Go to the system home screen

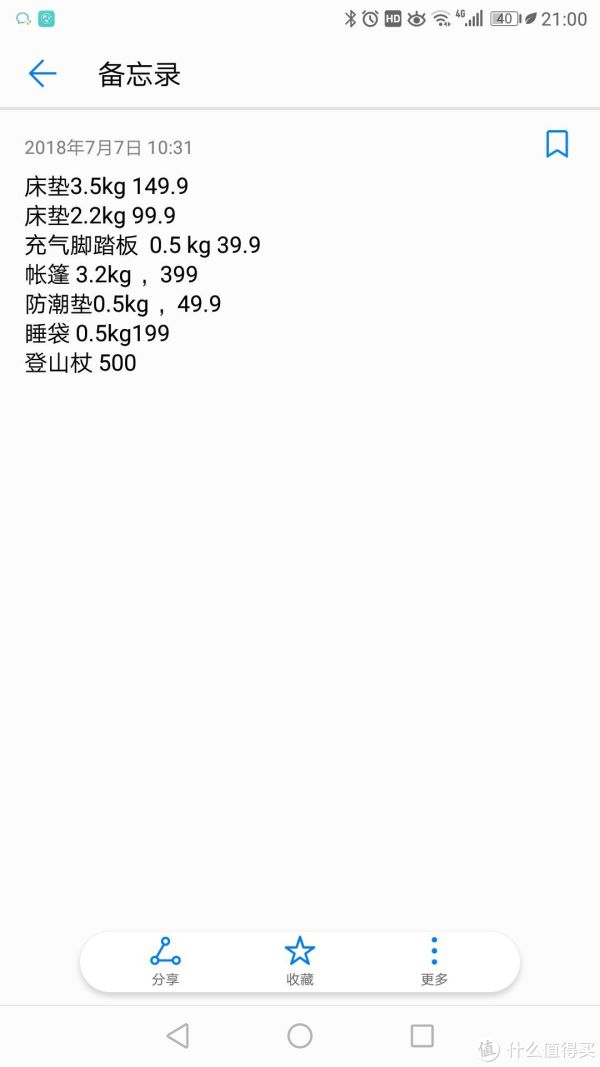click(x=299, y=1035)
